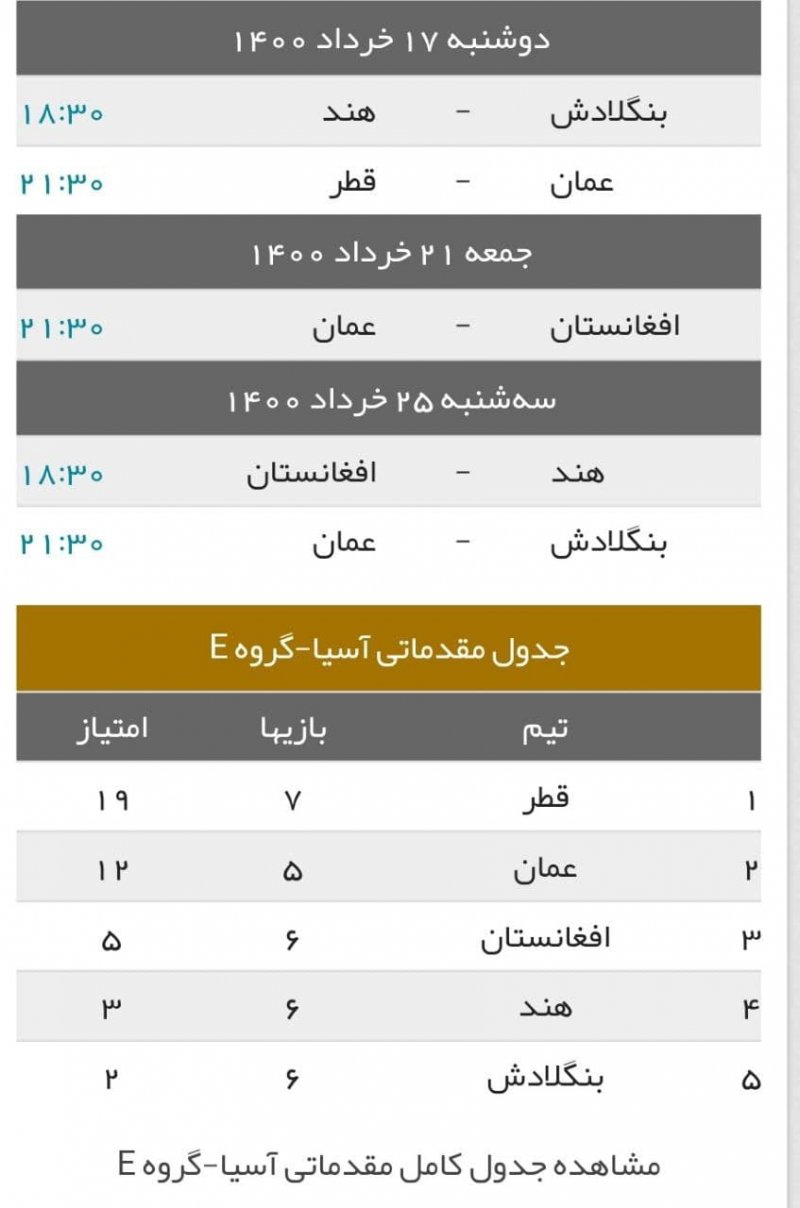Open the Bangladesh vs Oman match at 21:30
800x1208 pixels.
[388, 543]
